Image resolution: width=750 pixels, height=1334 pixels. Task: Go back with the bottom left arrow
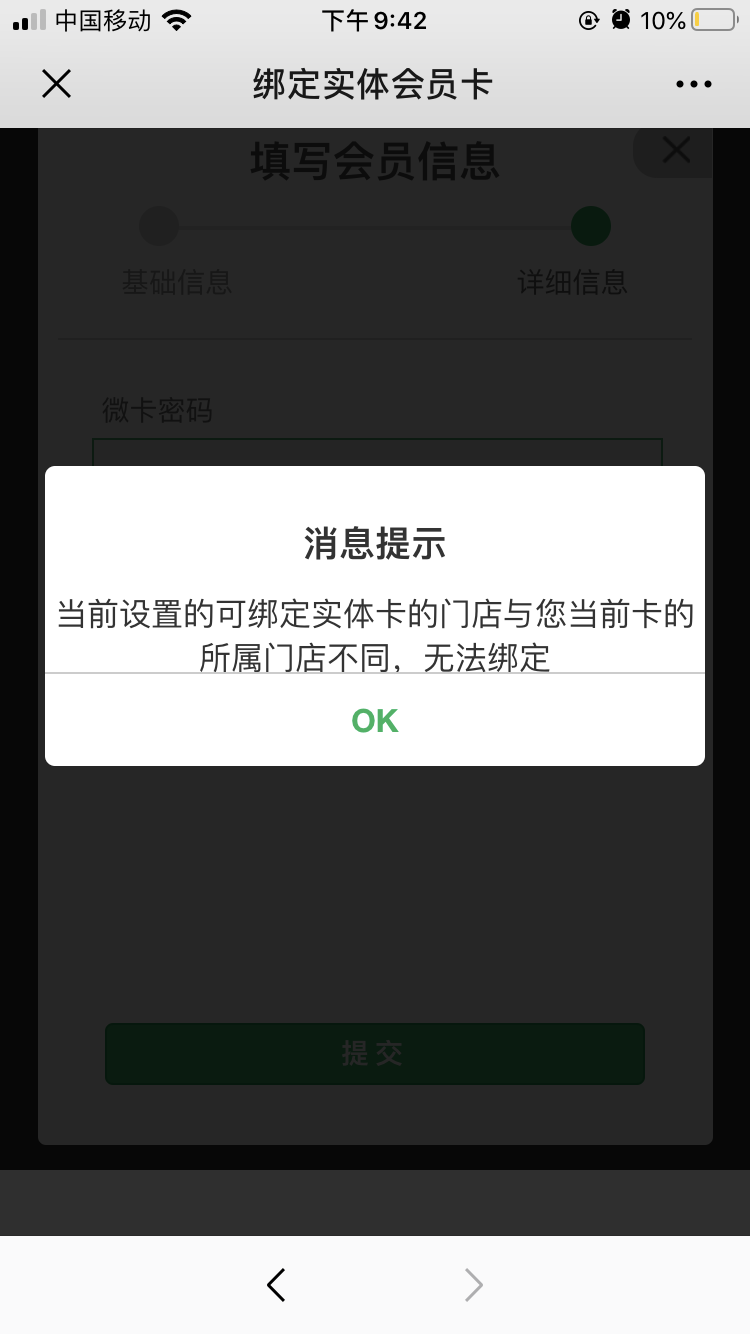pos(277,1284)
